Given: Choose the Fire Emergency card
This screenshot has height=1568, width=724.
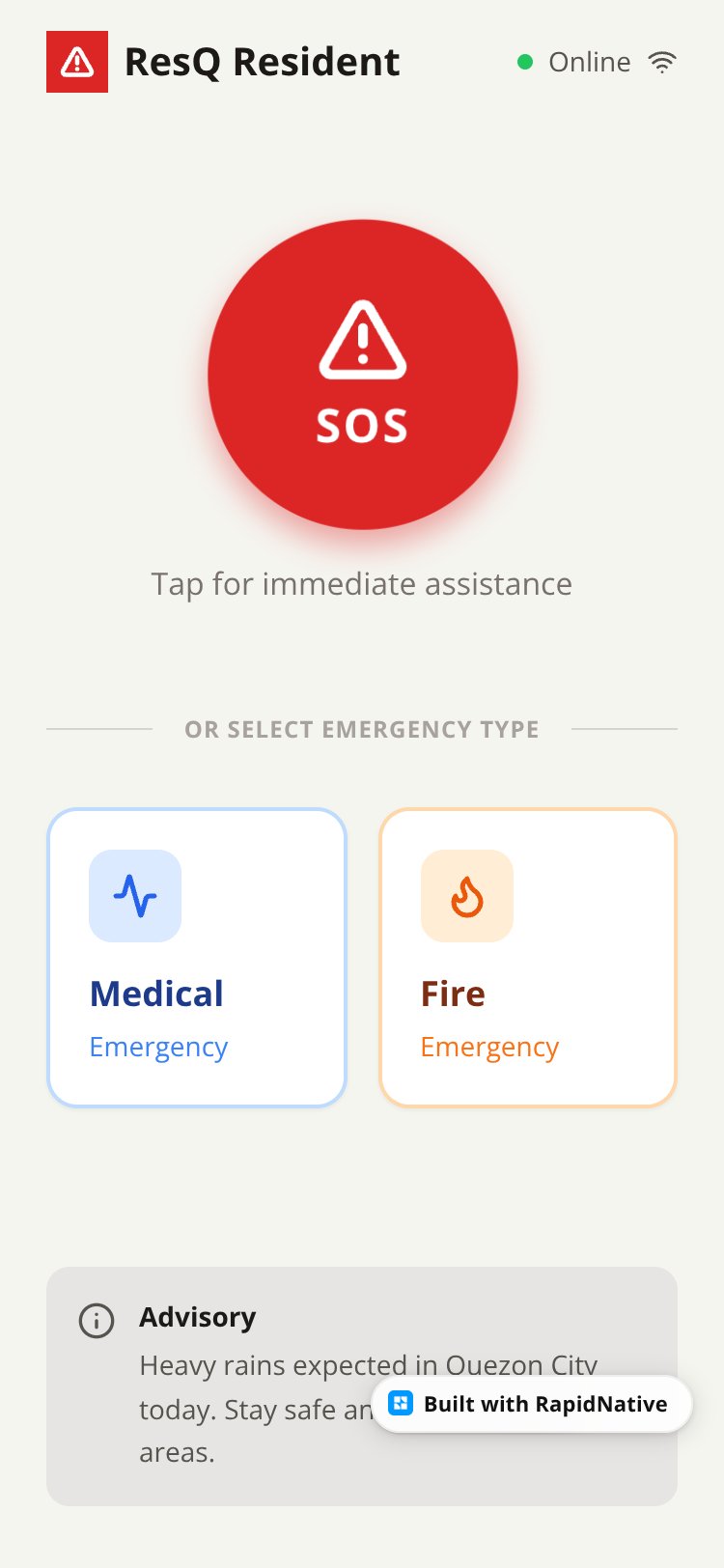Looking at the screenshot, I should pos(528,958).
